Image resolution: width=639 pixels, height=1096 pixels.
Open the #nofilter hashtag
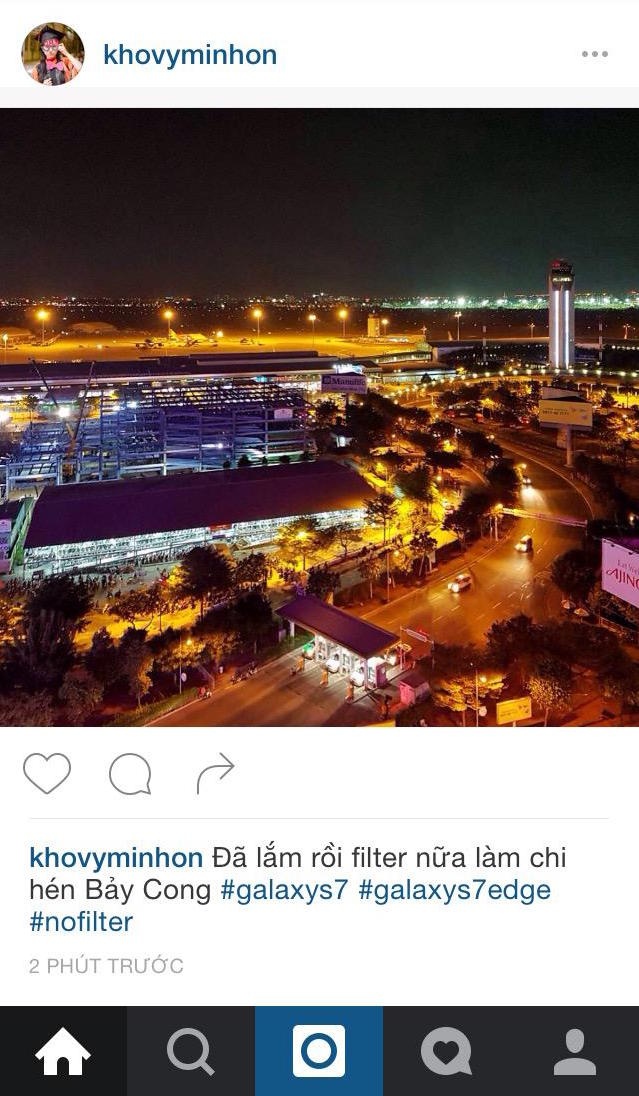click(81, 922)
